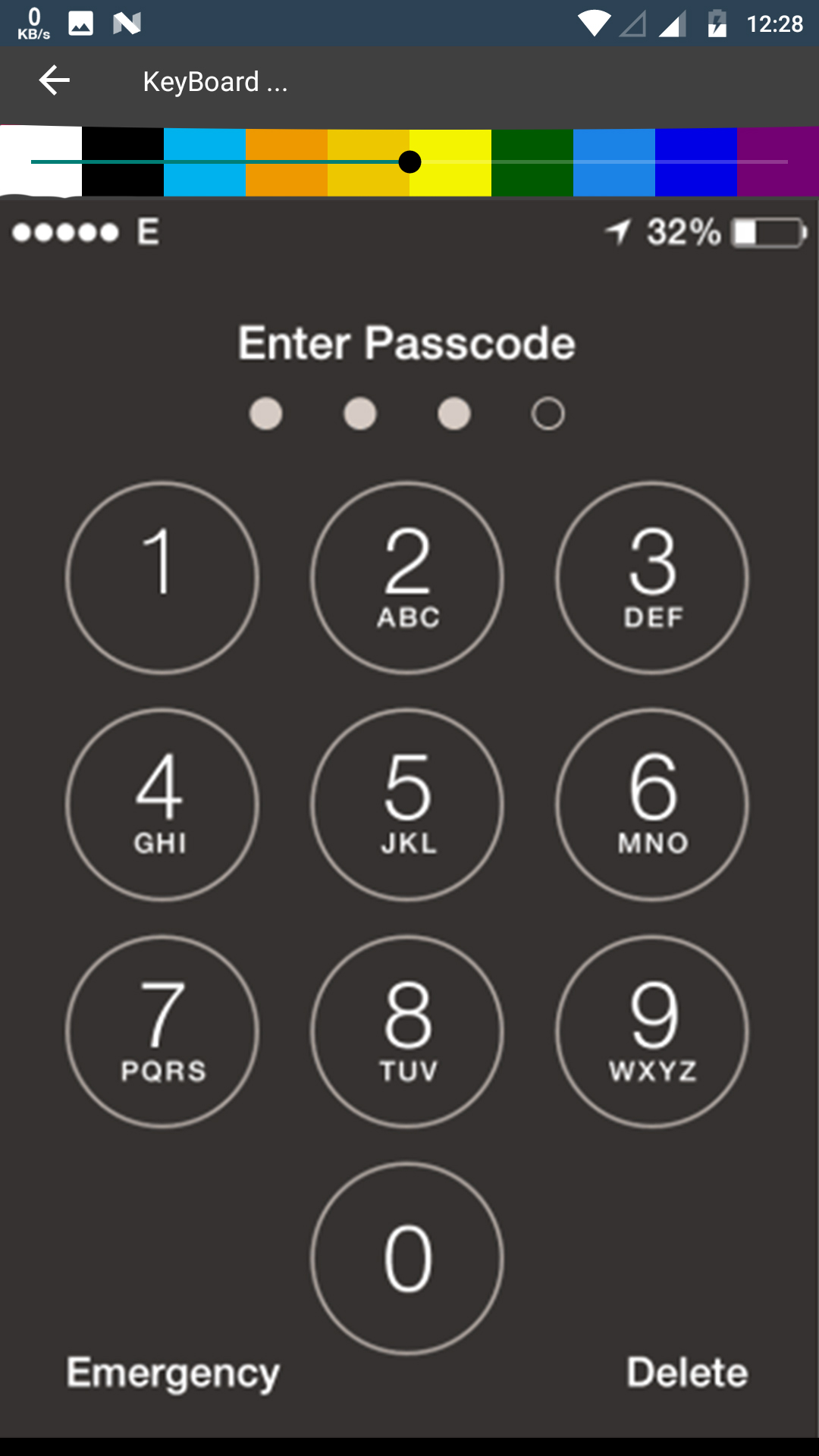Tap the color slider's black thumb
819x1456 pixels.
coord(409,162)
